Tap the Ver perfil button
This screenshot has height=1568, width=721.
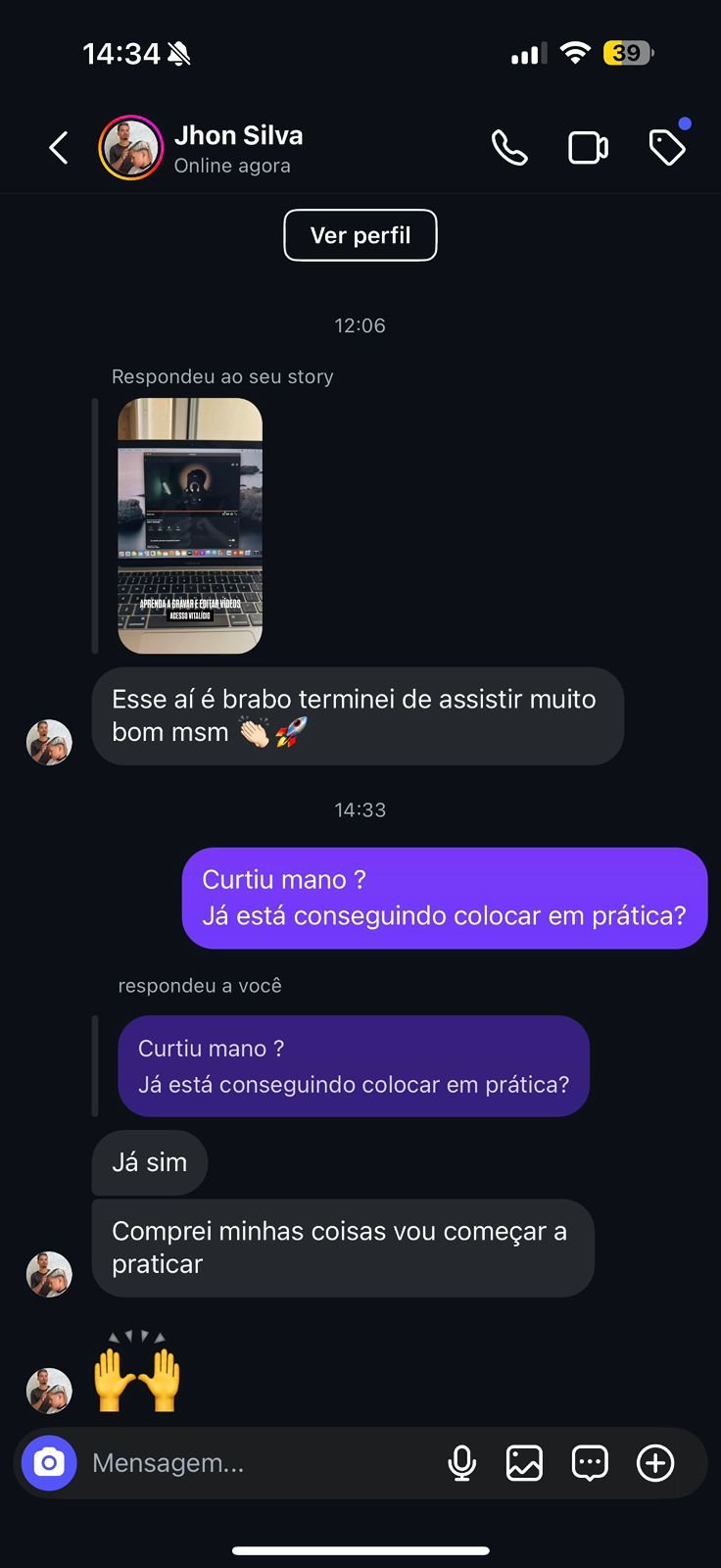click(360, 235)
